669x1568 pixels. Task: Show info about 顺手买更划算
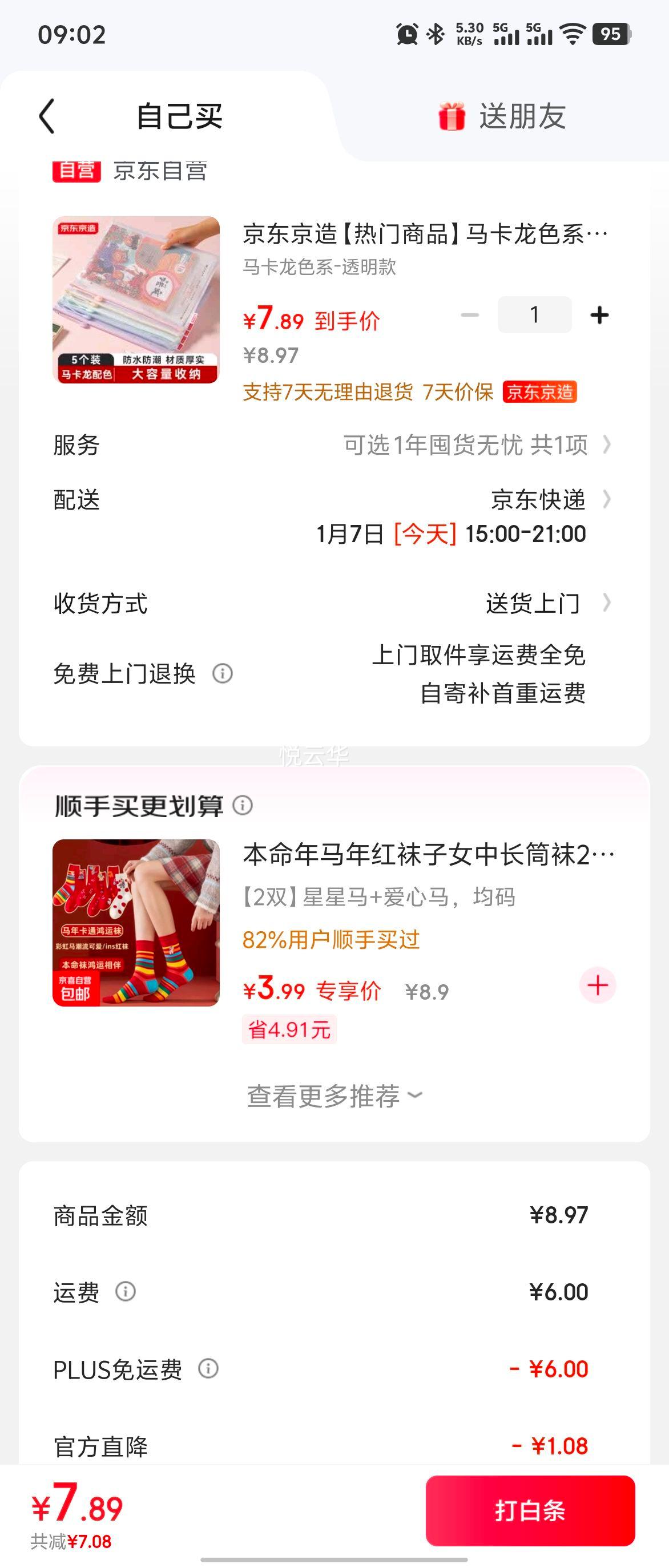[243, 805]
